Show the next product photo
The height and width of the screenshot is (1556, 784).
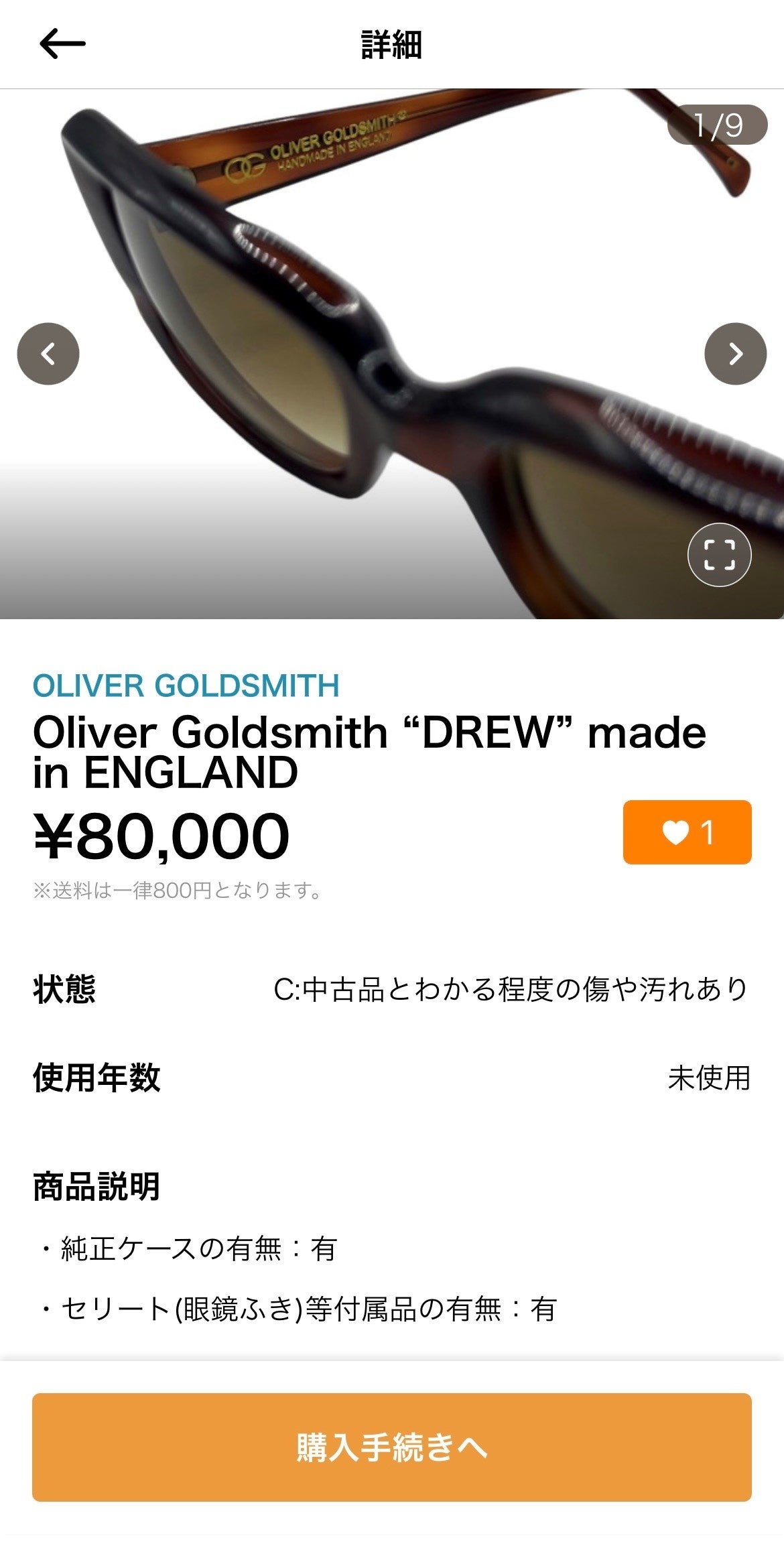tap(735, 353)
